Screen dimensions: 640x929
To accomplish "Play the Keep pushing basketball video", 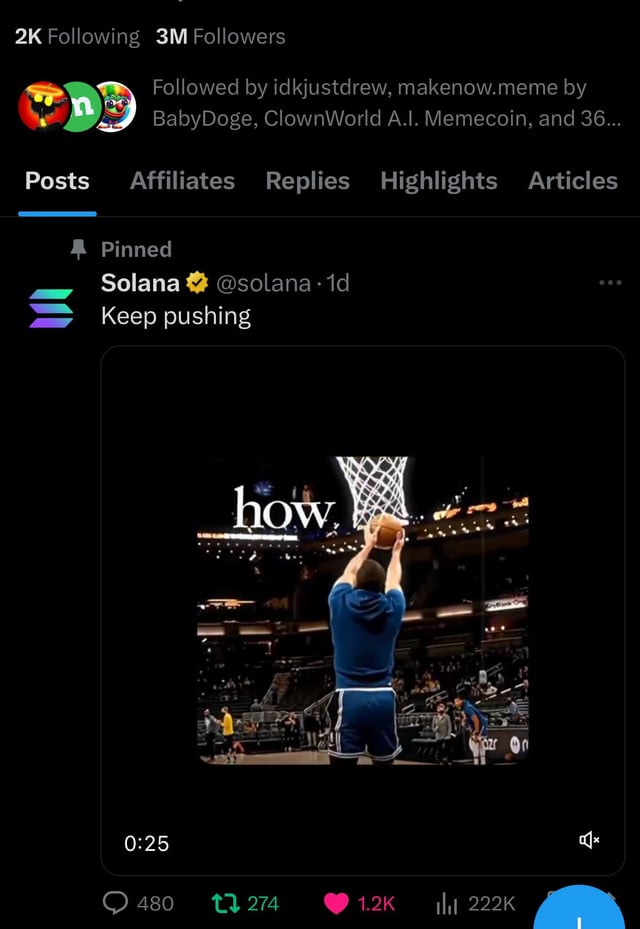I will (x=363, y=610).
